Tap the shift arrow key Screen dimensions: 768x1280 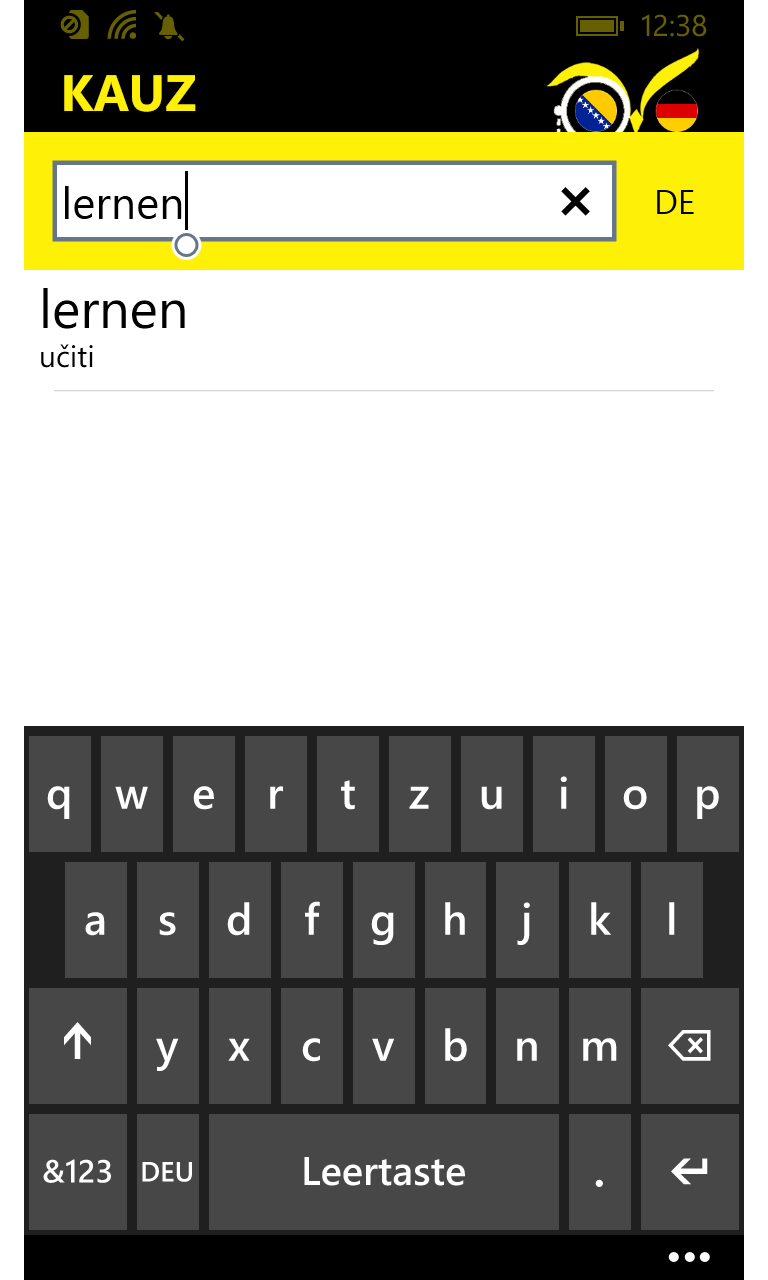click(x=78, y=1046)
